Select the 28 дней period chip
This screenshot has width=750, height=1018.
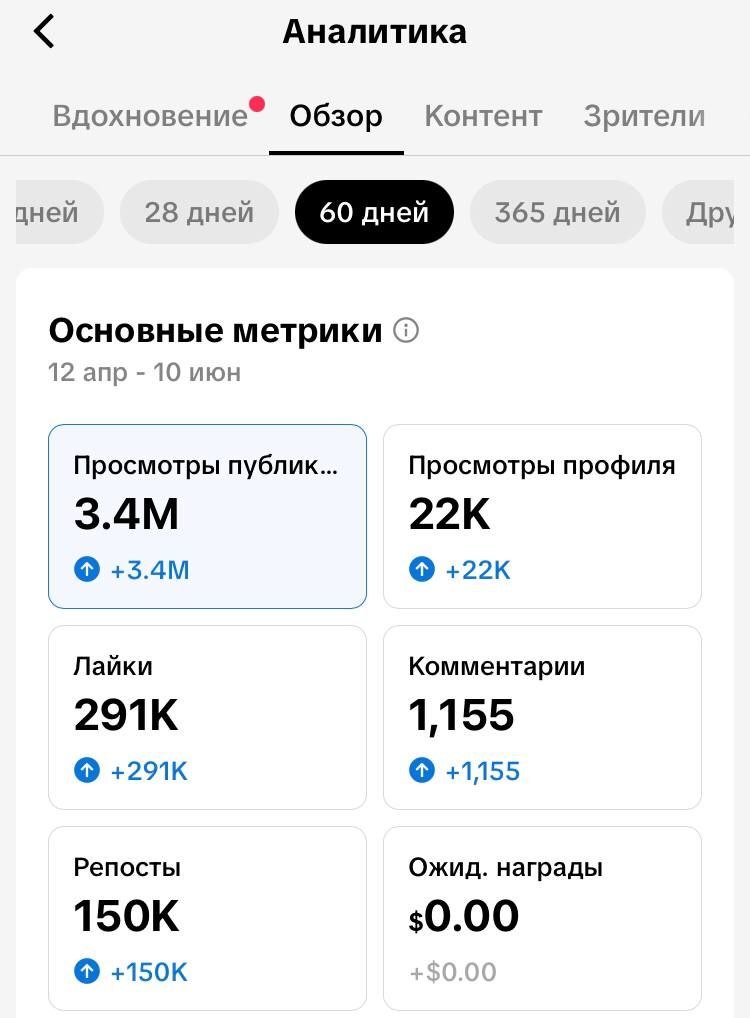coord(199,212)
